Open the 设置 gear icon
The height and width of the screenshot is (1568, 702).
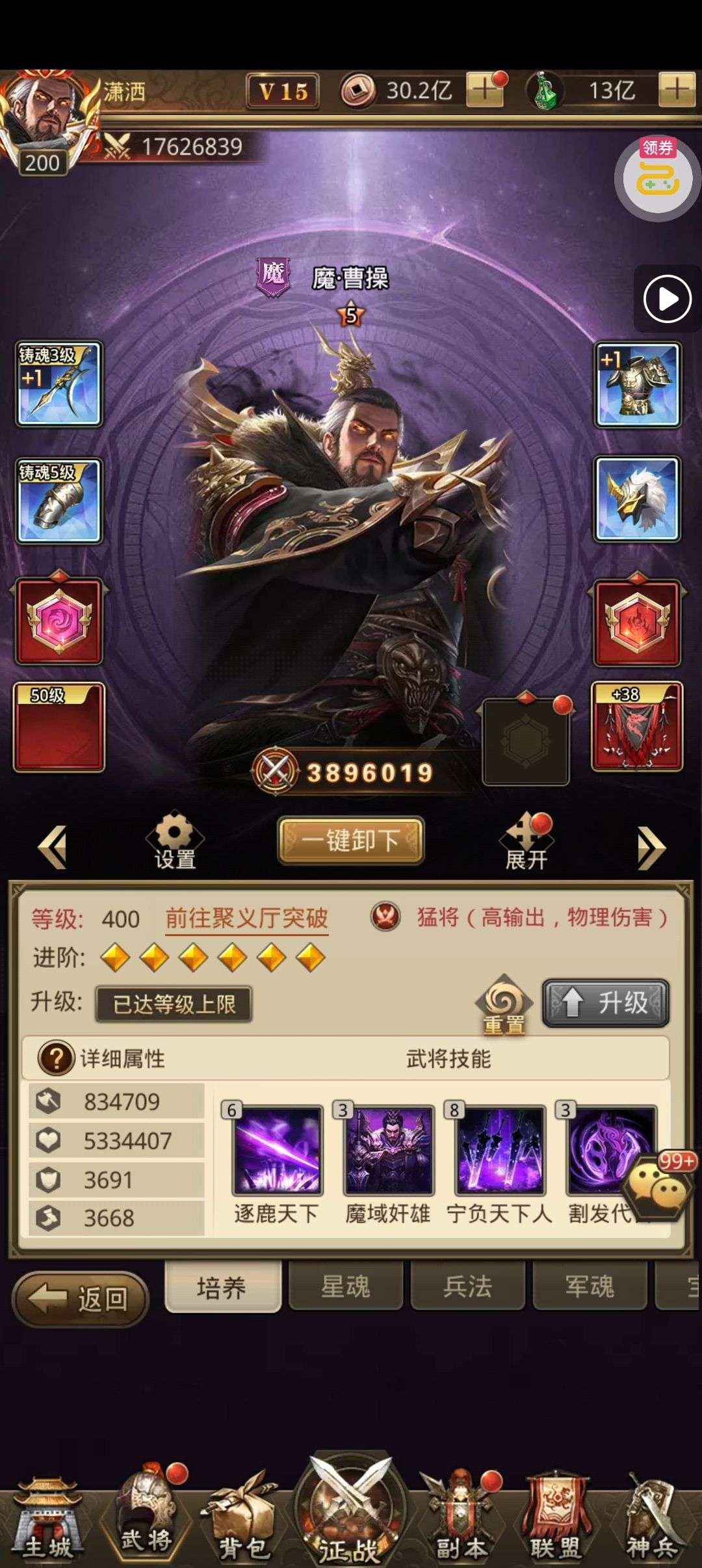point(174,841)
